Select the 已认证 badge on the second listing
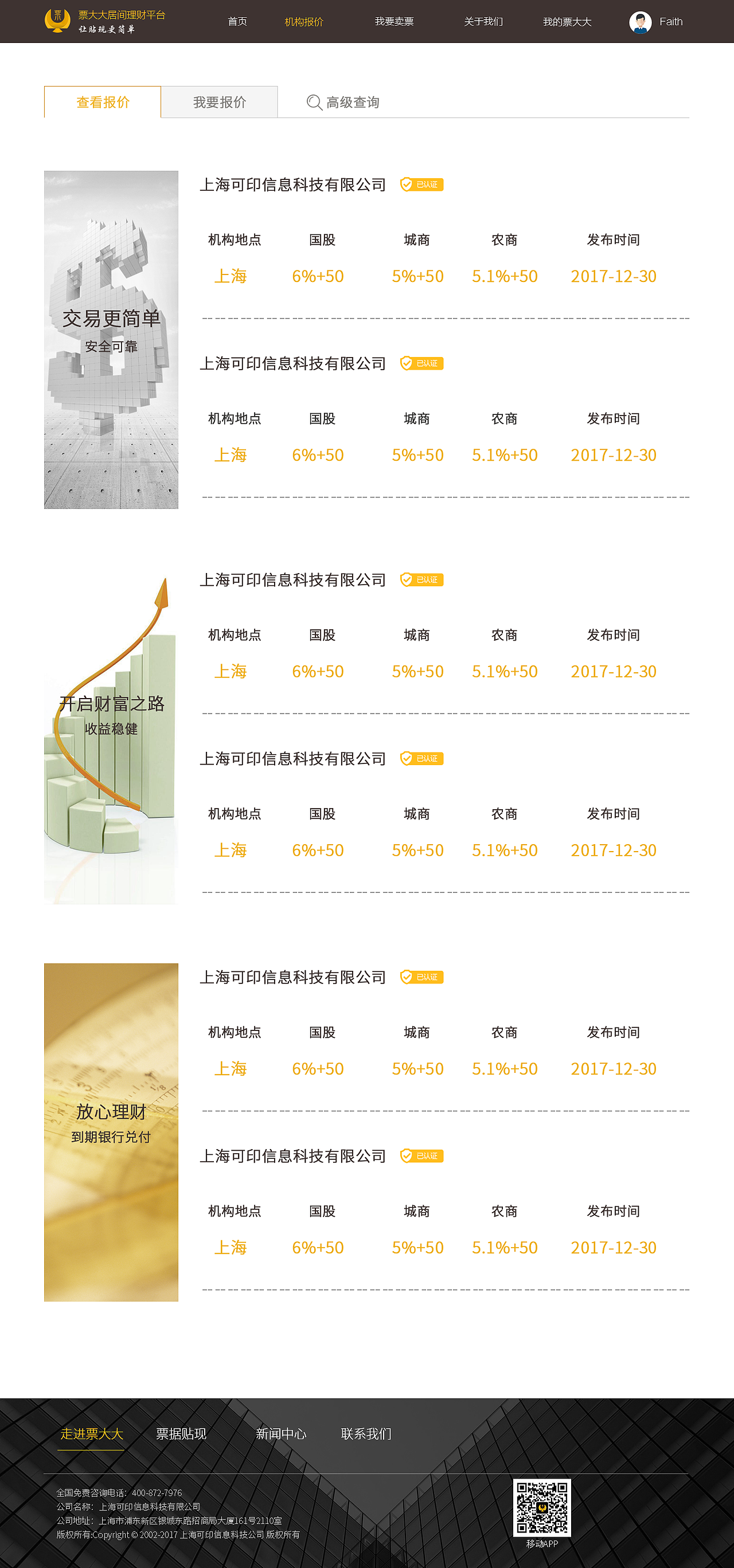Viewport: 734px width, 1568px height. 422,363
